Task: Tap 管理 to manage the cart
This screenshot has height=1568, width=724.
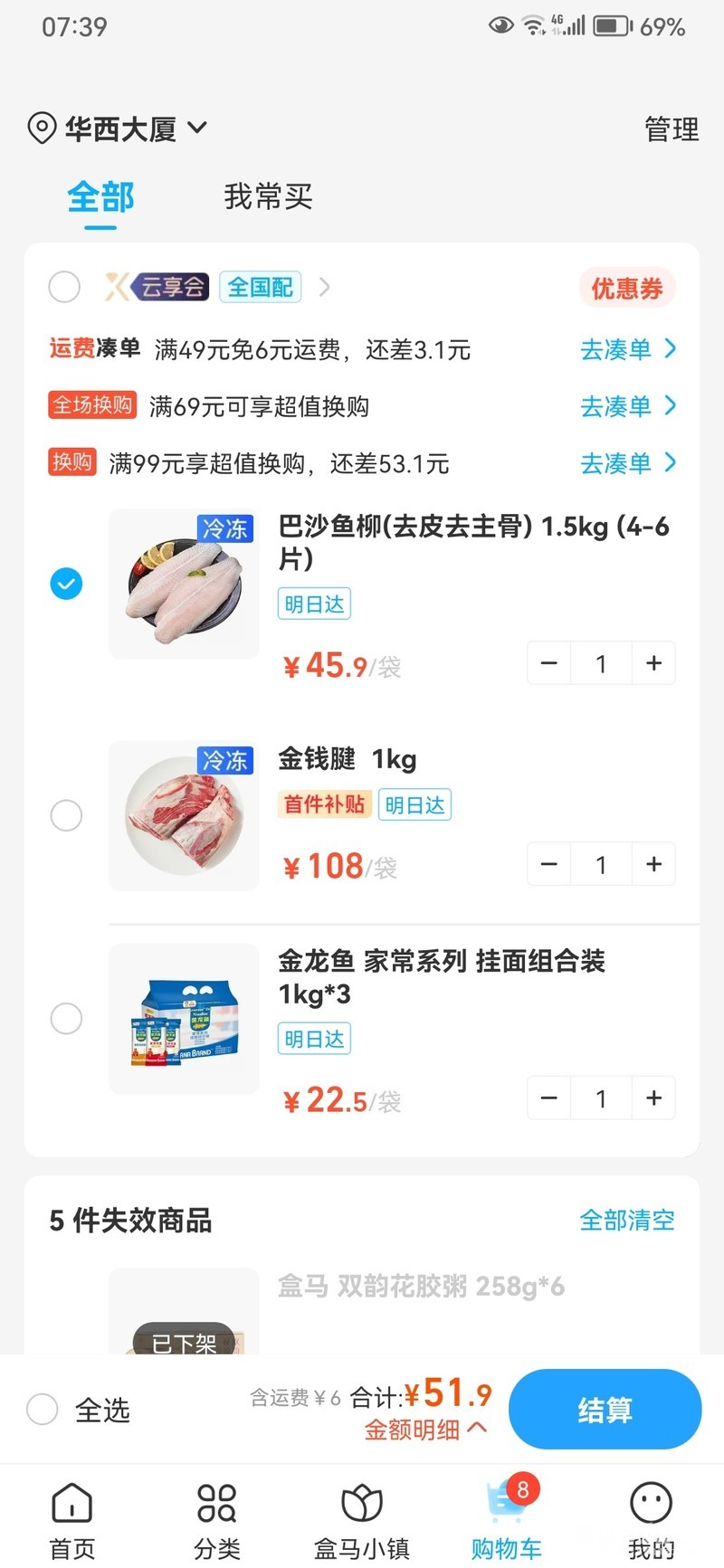Action: tap(671, 129)
